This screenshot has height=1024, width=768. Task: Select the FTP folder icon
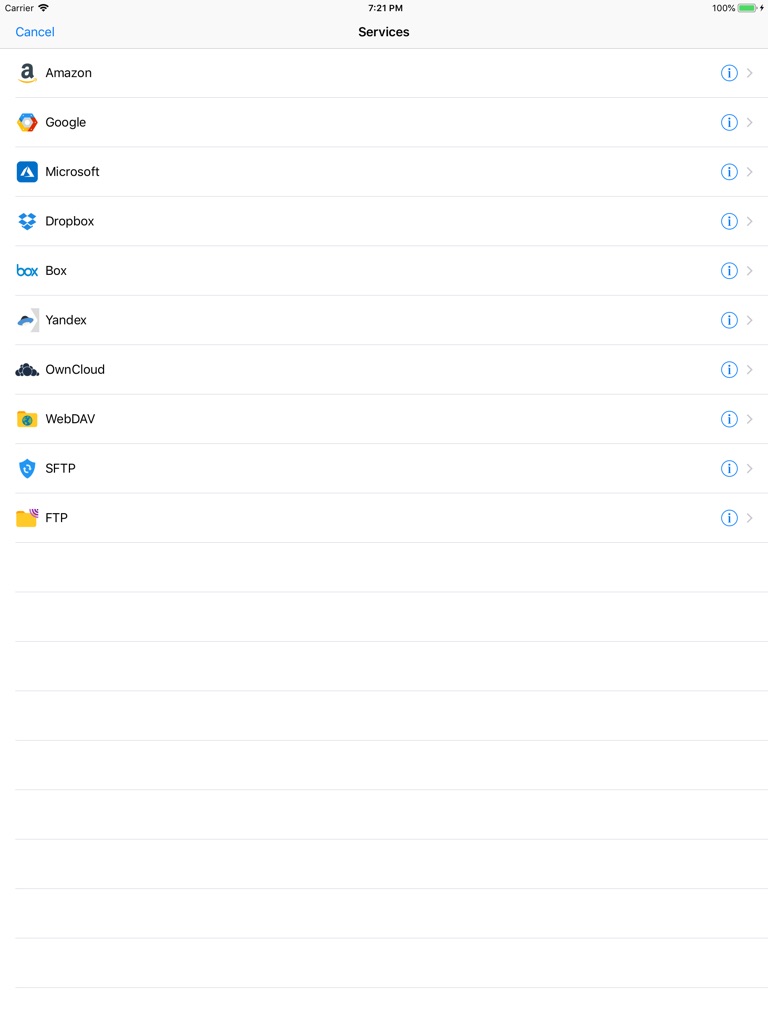tap(26, 518)
